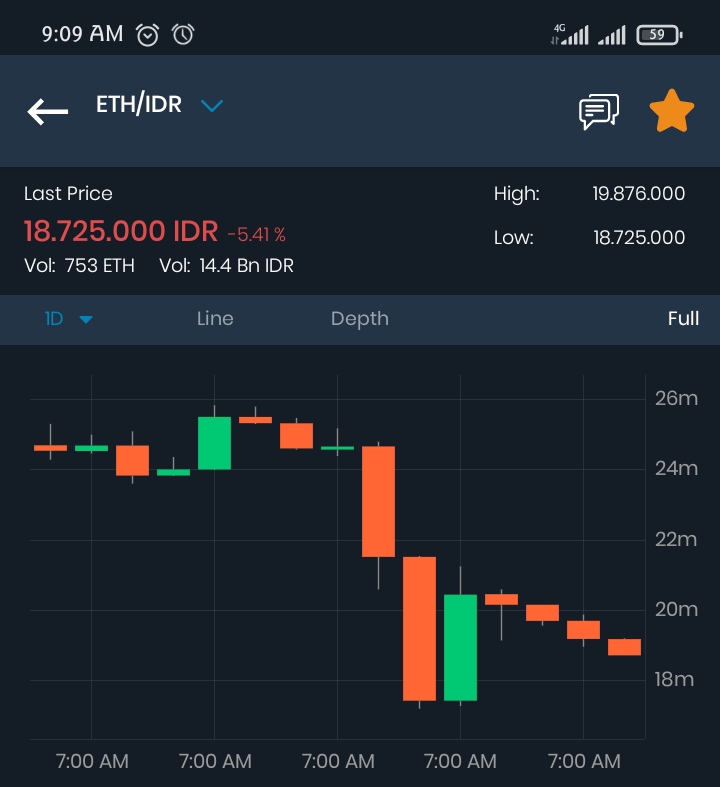Change the 1D chart interval
The width and height of the screenshot is (720, 787).
tap(69, 319)
